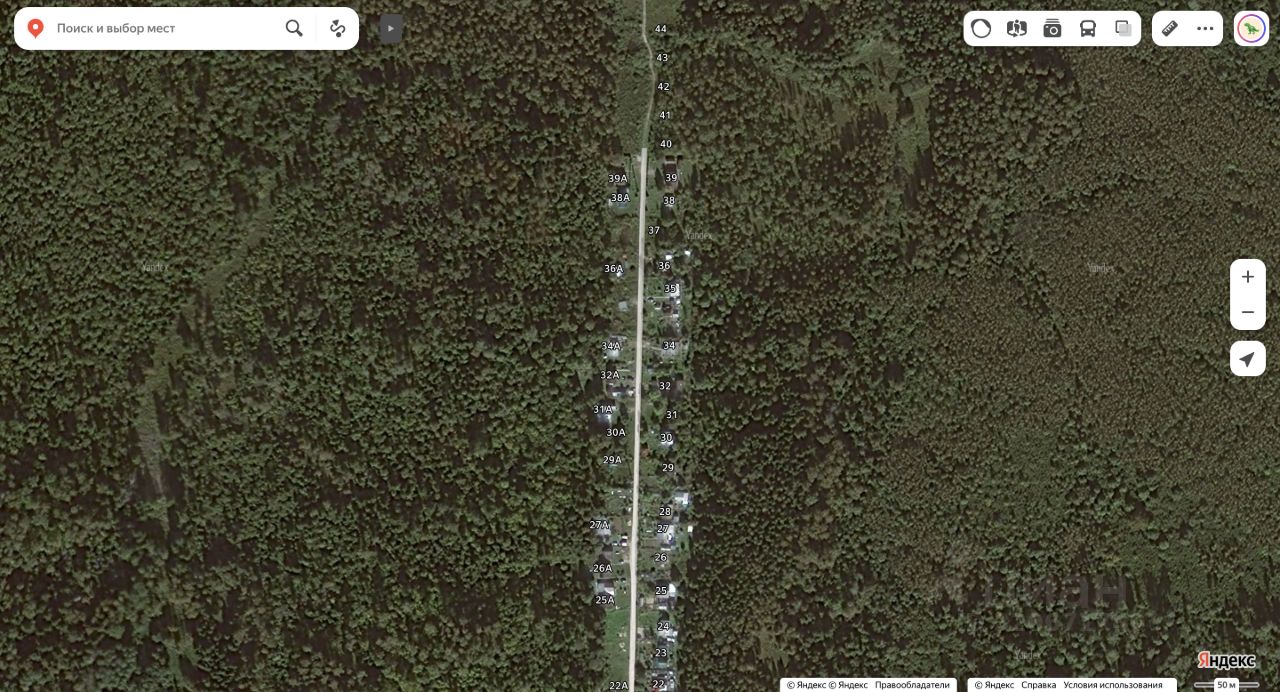Open the three-dots more menu
Viewport: 1280px width, 692px height.
coord(1205,28)
